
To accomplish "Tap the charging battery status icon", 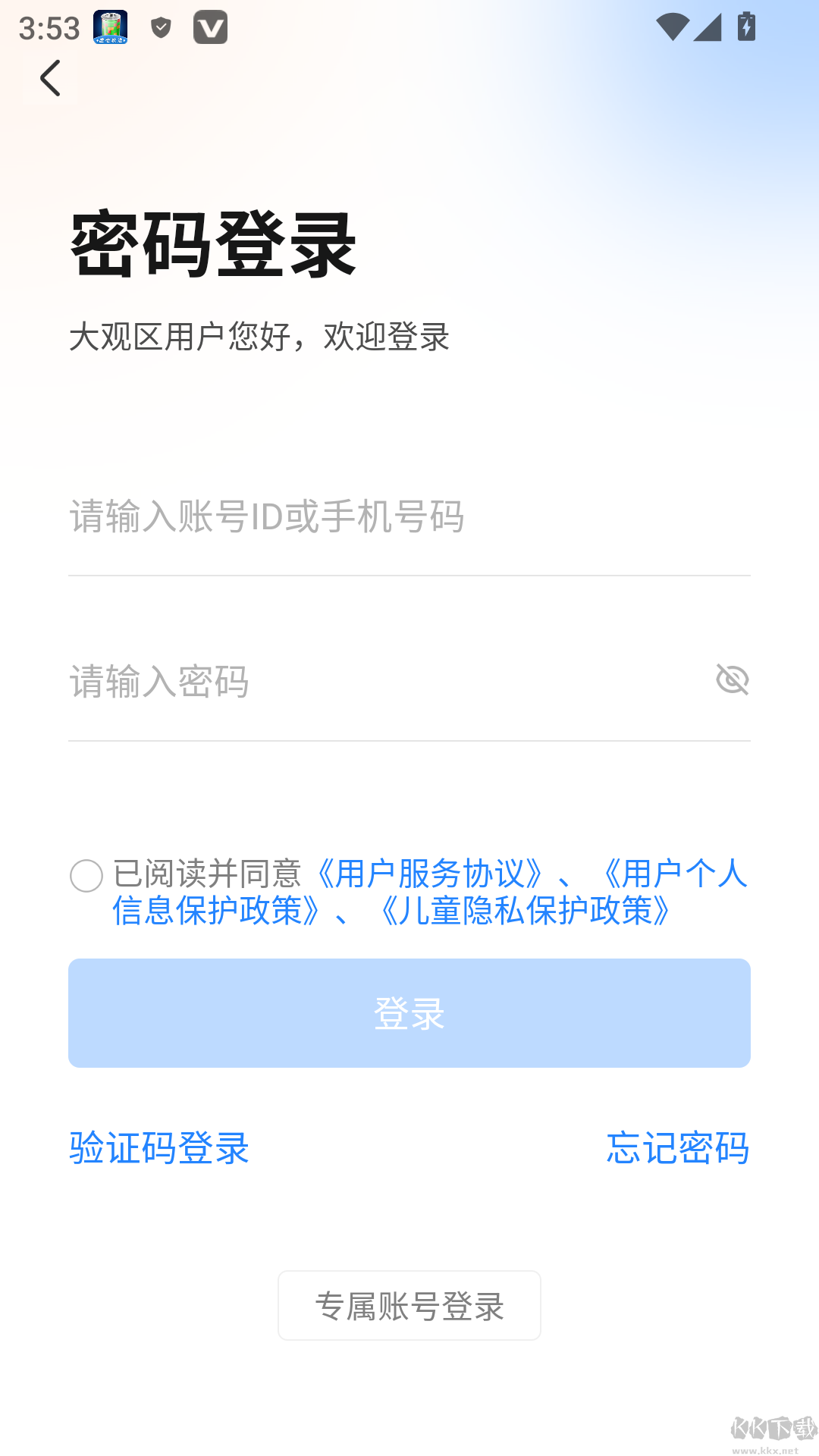I will pyautogui.click(x=745, y=27).
